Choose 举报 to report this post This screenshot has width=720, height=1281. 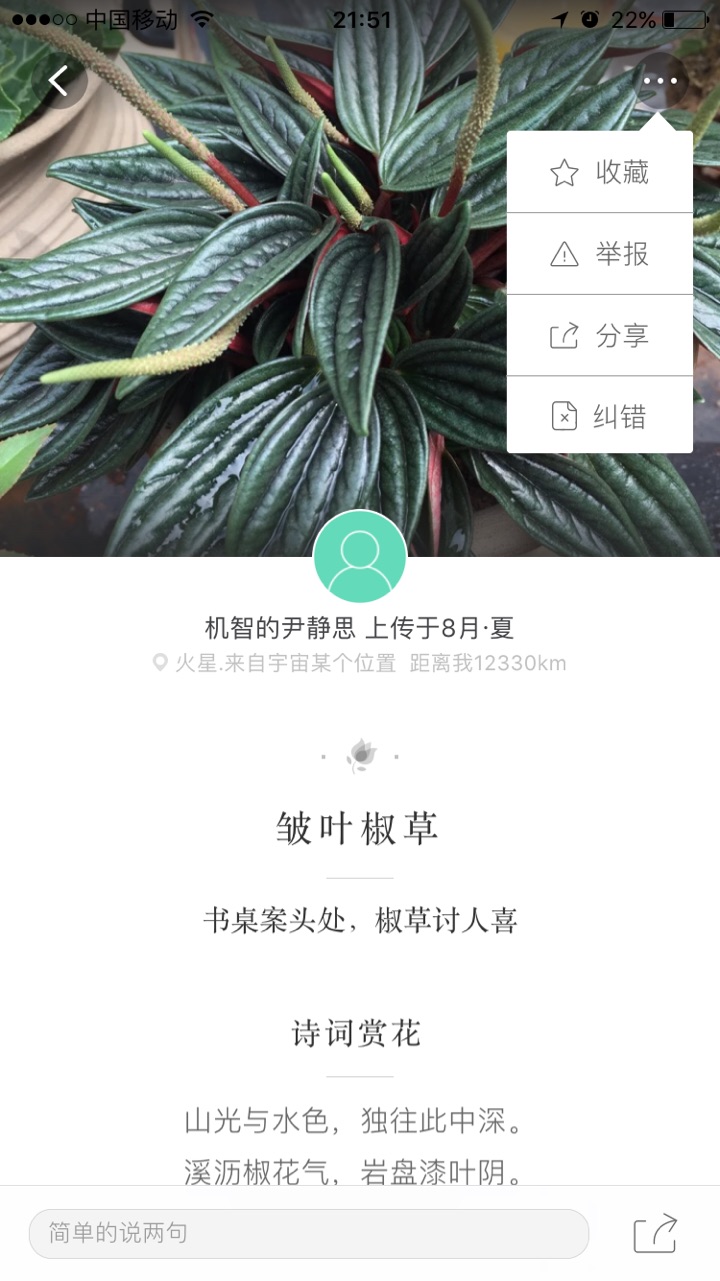[x=600, y=254]
